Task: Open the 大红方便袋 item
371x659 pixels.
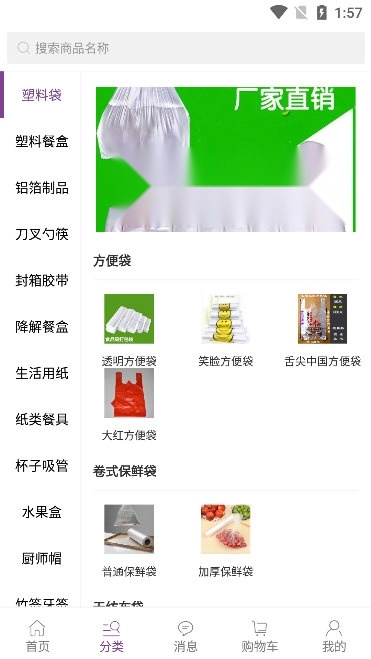Action: click(x=129, y=404)
